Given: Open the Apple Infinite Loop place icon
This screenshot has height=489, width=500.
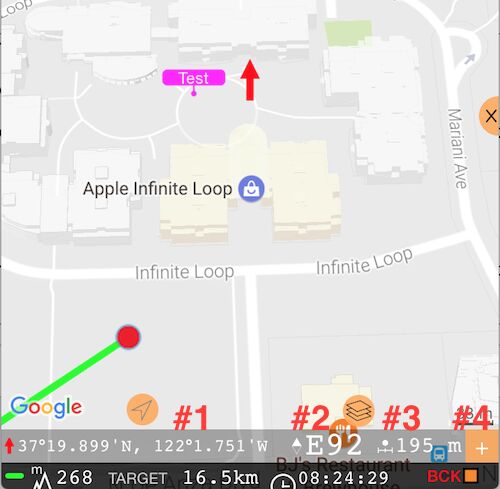Looking at the screenshot, I should 251,189.
